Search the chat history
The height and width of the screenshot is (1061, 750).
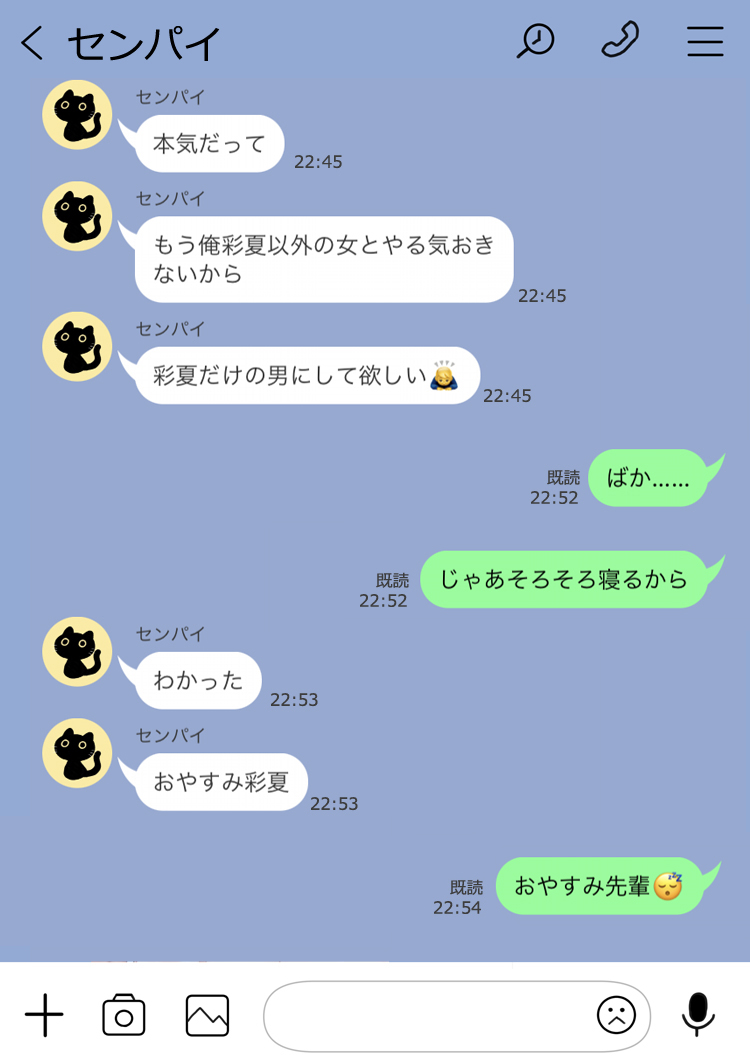(x=535, y=41)
